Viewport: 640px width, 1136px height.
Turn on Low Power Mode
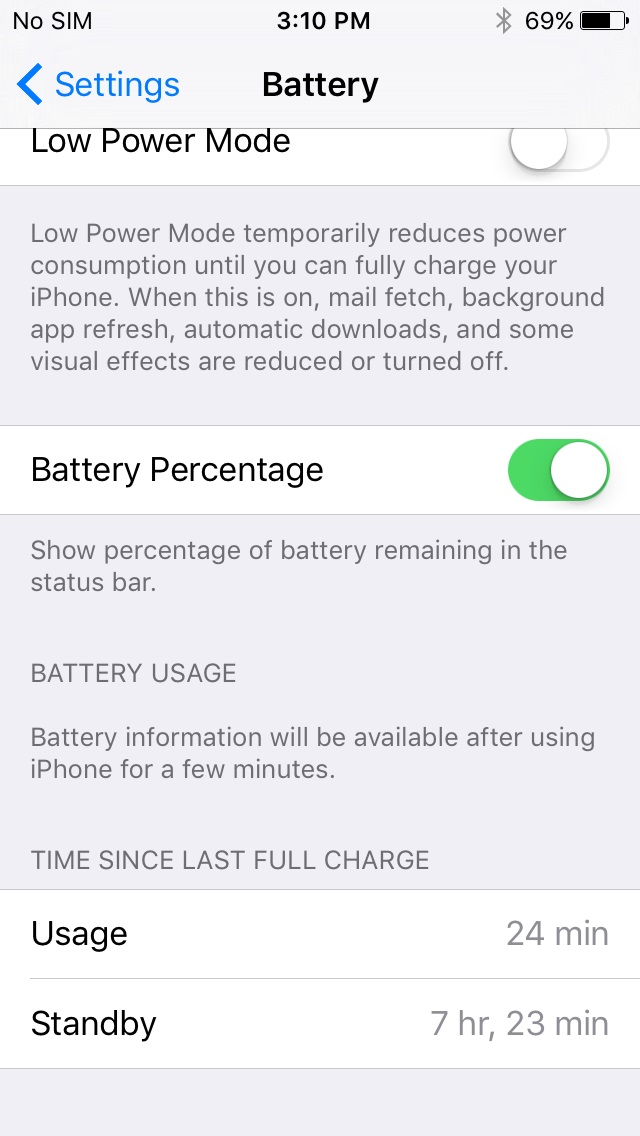click(558, 145)
